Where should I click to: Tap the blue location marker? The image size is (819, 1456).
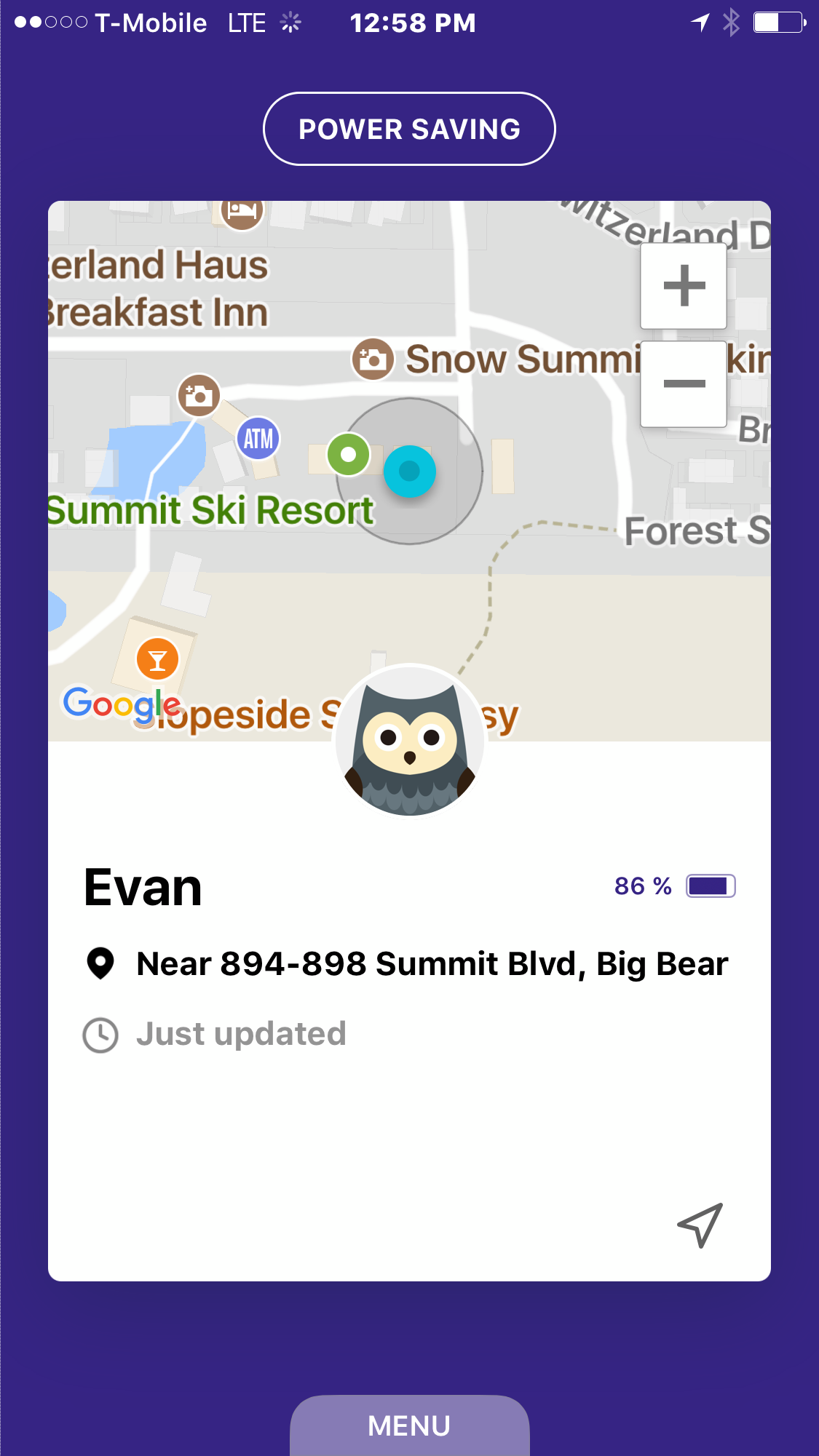pos(410,472)
